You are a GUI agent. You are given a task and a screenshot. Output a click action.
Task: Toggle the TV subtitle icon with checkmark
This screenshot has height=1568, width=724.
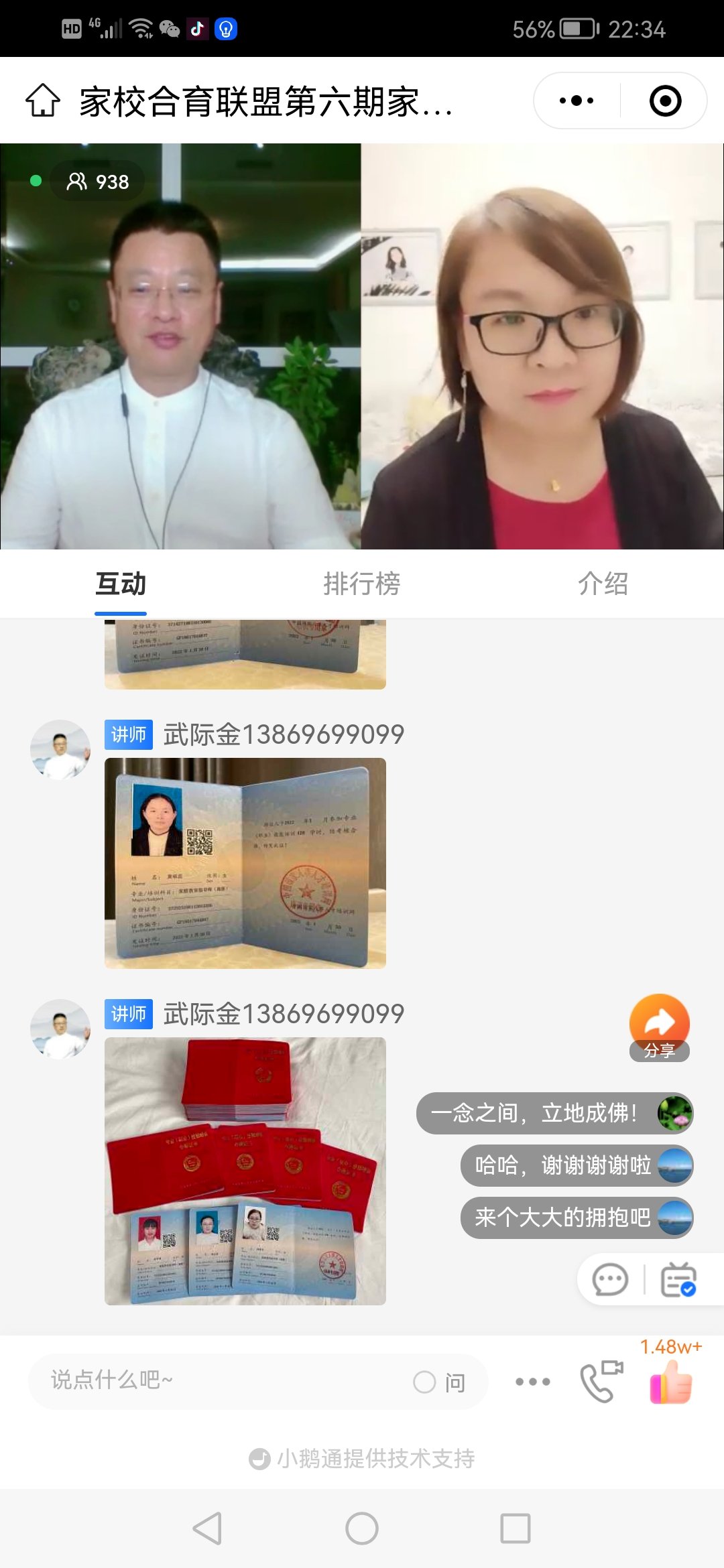pyautogui.click(x=679, y=1281)
